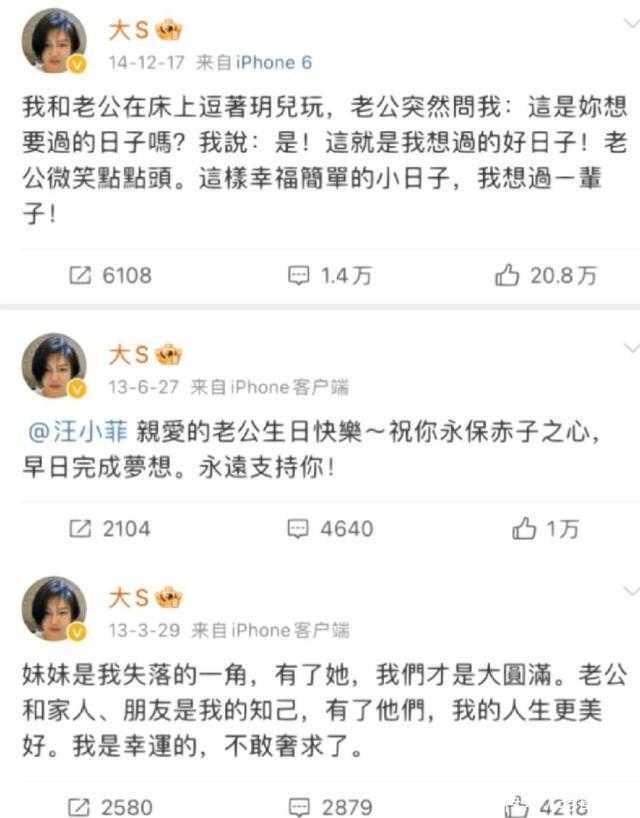Open 大S's avatar on the 14-12-17 post
The height and width of the screenshot is (818, 640).
pos(53,40)
